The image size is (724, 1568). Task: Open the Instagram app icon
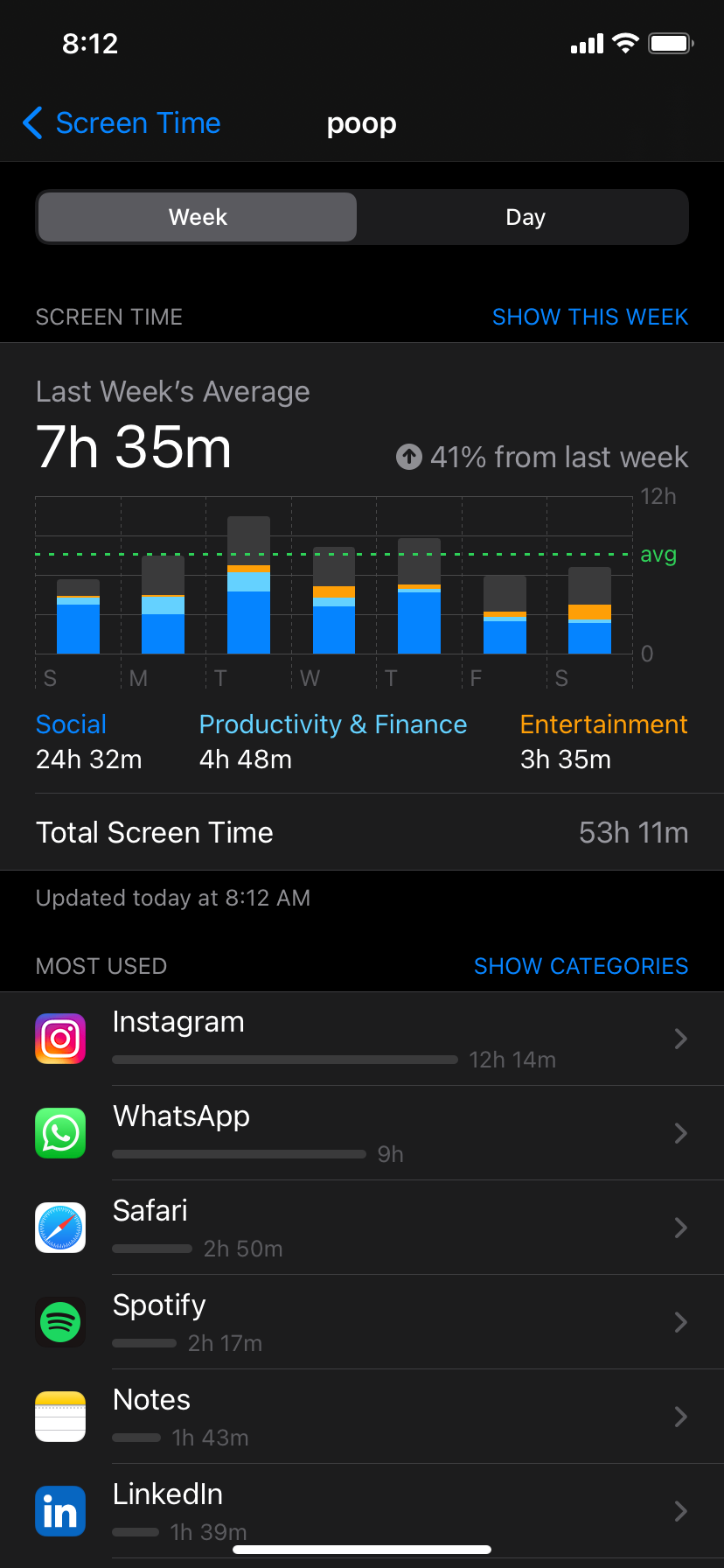(x=59, y=1038)
